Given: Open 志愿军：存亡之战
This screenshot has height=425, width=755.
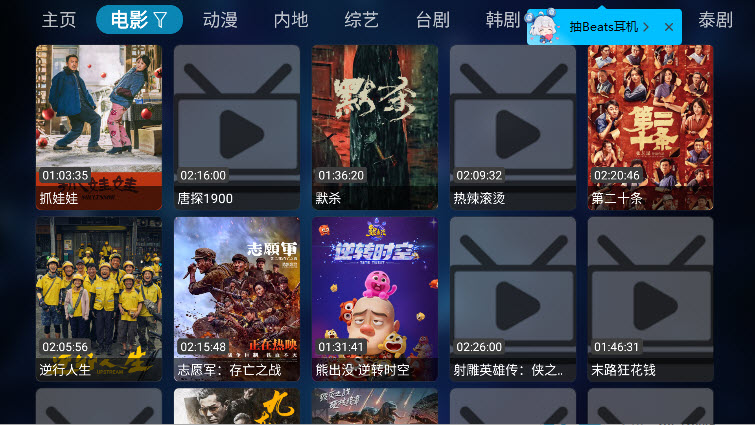Looking at the screenshot, I should [x=237, y=299].
